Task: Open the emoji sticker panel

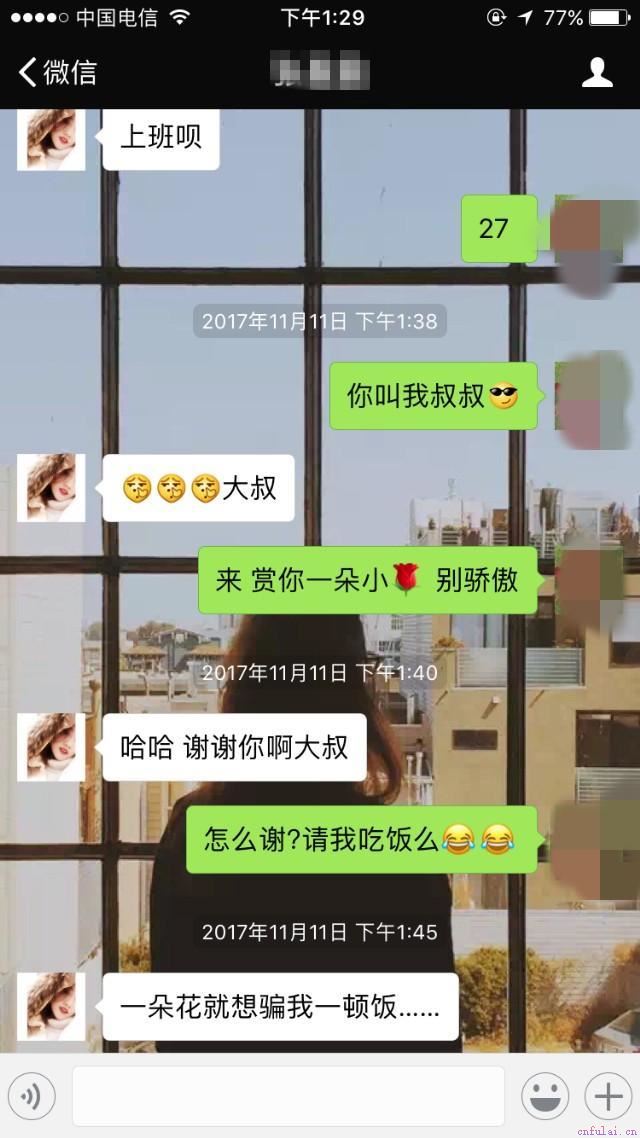Action: (545, 1097)
